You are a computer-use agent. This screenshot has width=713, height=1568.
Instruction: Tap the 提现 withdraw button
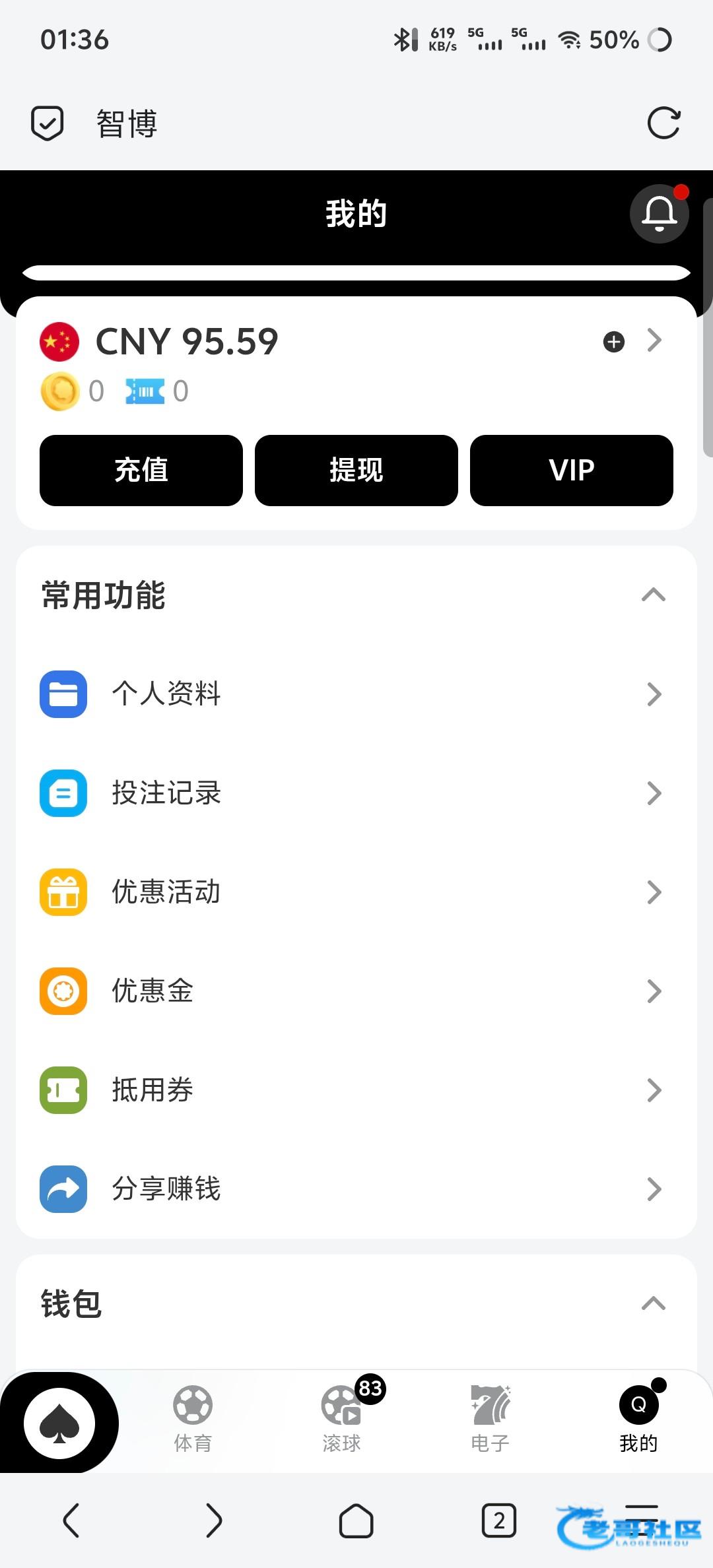(x=356, y=471)
